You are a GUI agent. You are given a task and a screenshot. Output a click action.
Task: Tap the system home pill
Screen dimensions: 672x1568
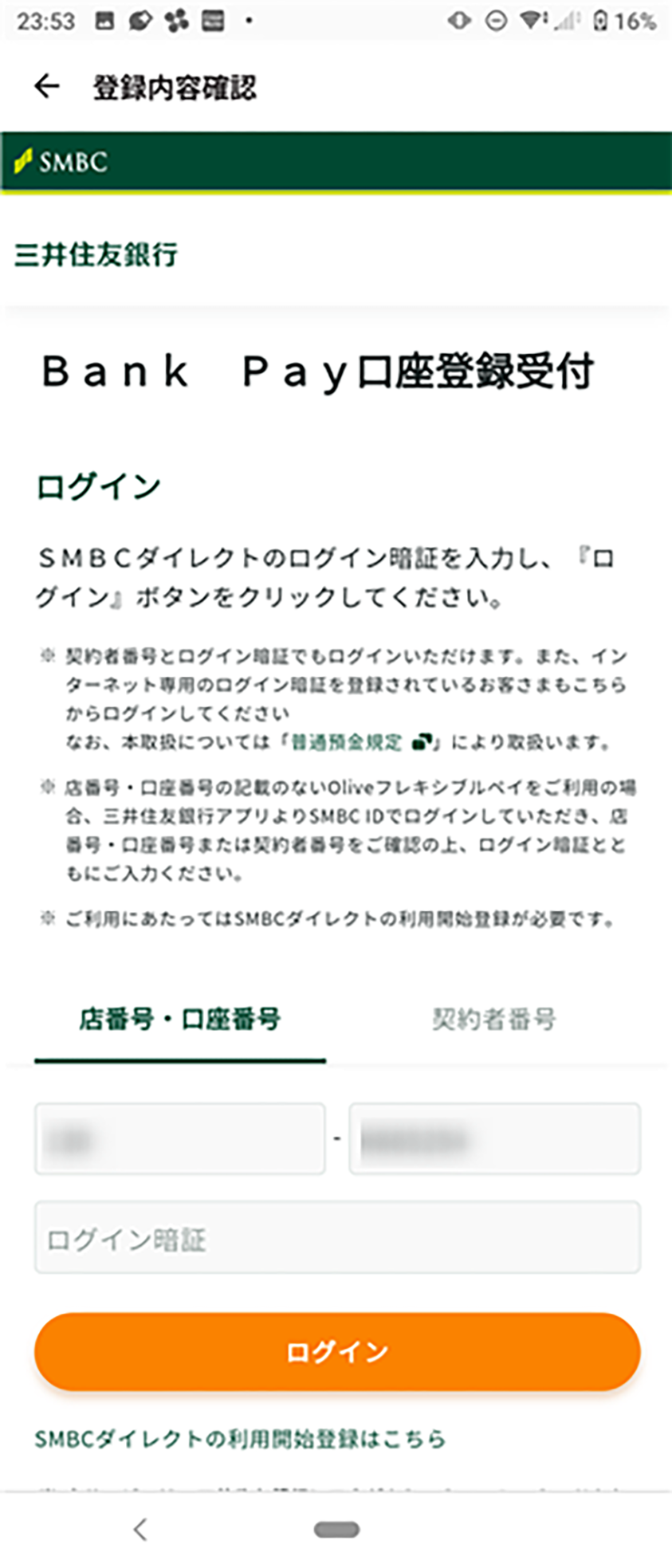(336, 1529)
